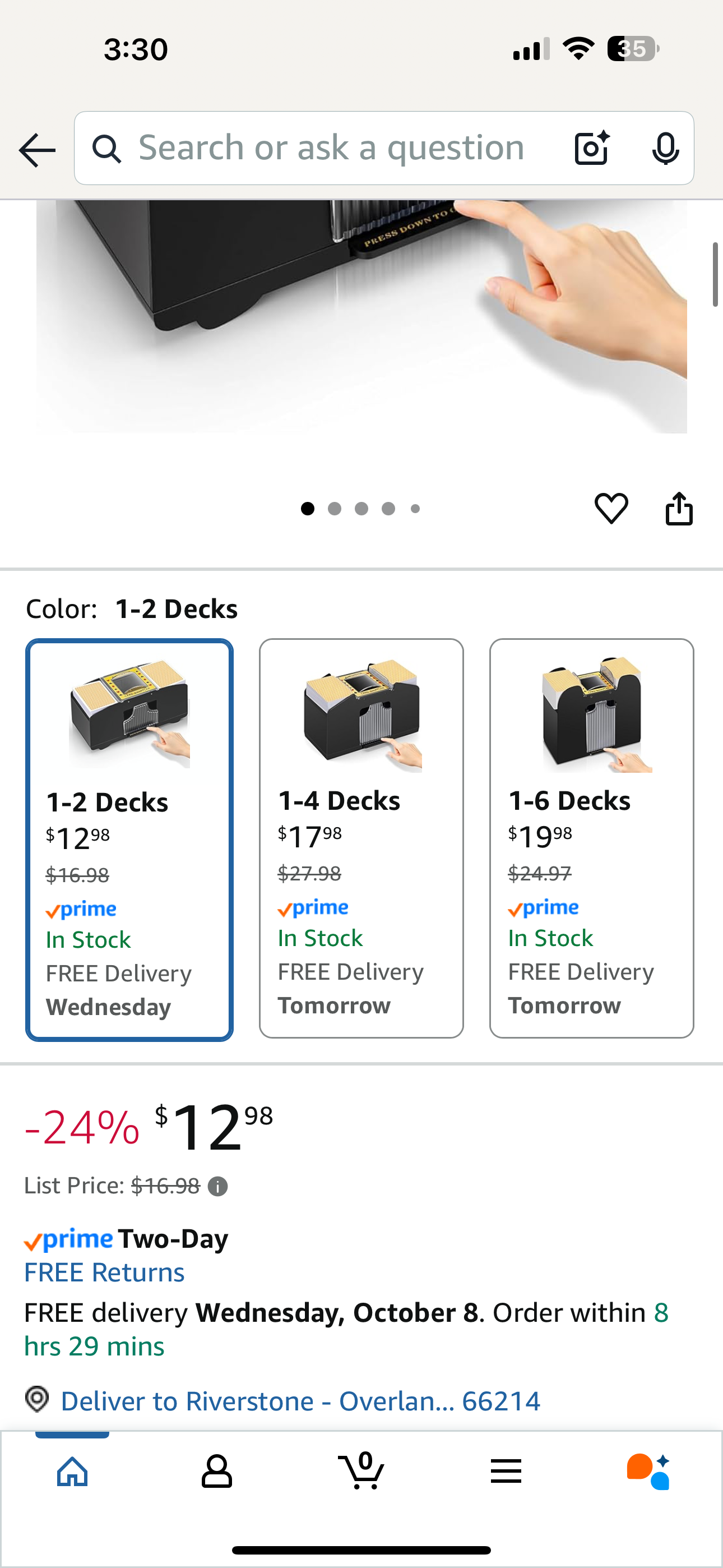The image size is (723, 1568).
Task: Share this product
Action: tap(679, 508)
